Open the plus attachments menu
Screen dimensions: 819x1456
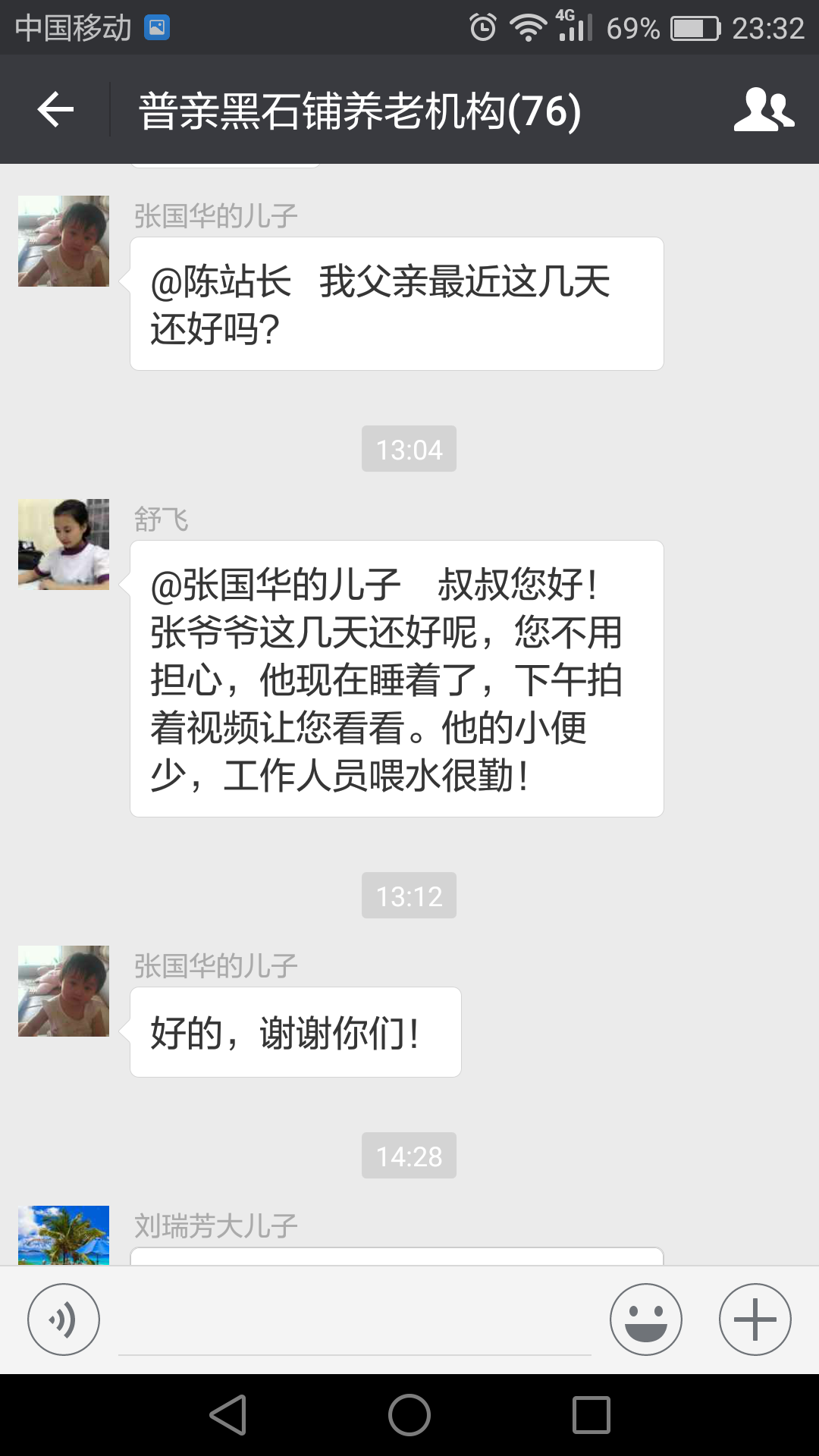[755, 1319]
